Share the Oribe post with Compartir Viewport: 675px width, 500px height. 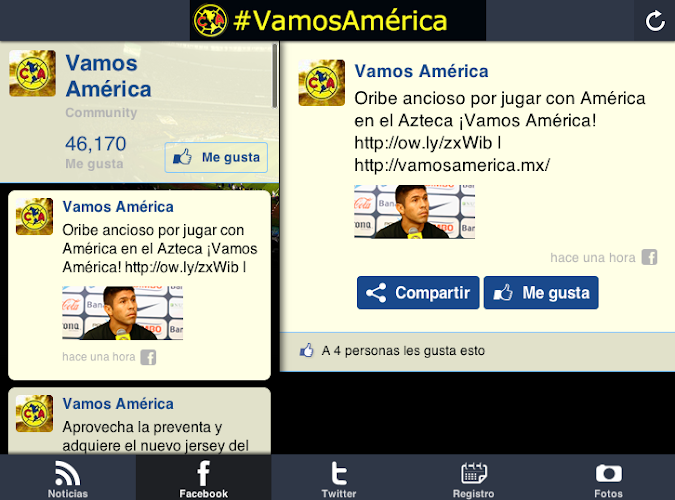click(418, 293)
